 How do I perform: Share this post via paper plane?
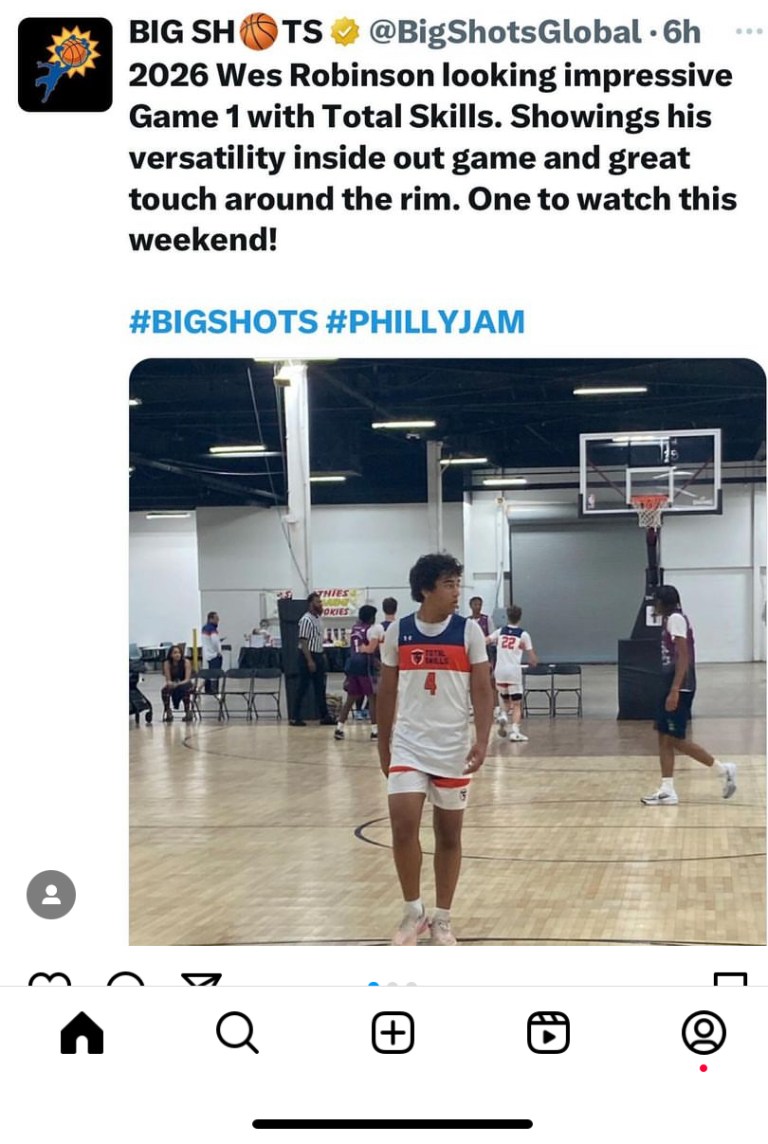pyautogui.click(x=201, y=979)
